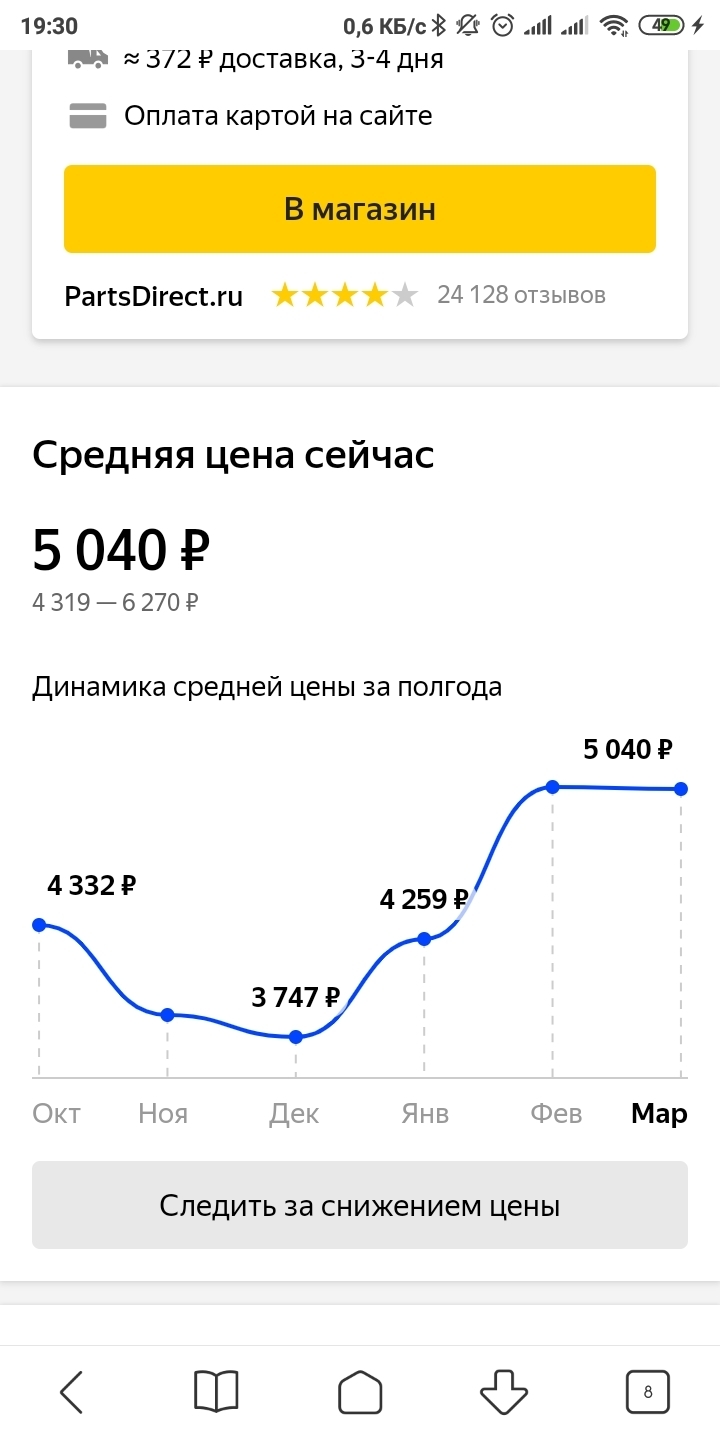
Task: Tap the yellow «В магазин» button
Action: (360, 209)
